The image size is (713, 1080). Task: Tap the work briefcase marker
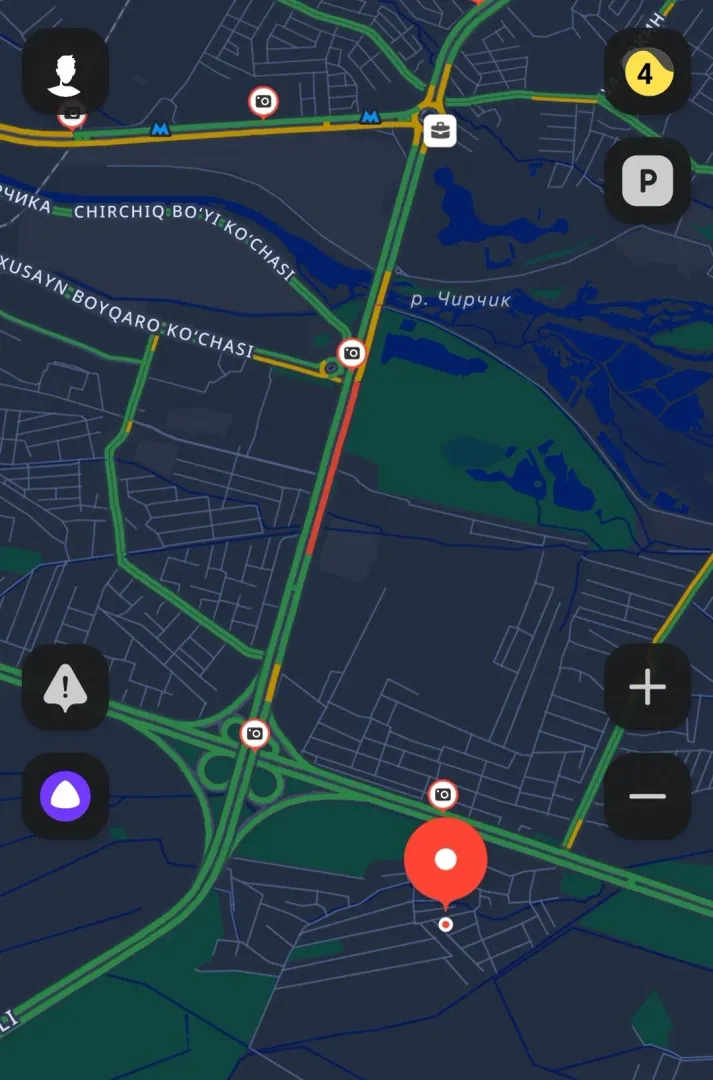(440, 130)
